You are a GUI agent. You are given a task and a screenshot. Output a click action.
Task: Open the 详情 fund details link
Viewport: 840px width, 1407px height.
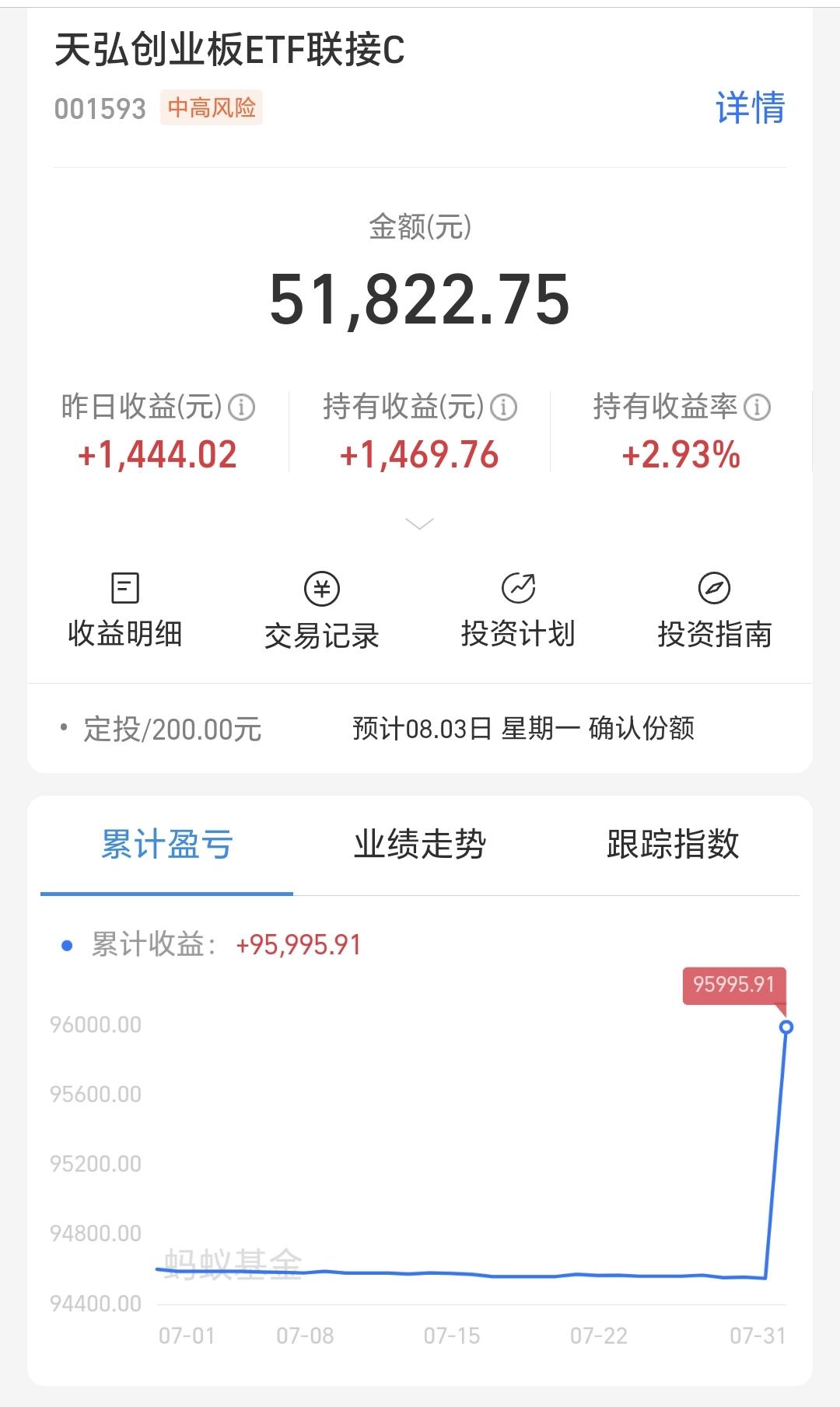click(x=750, y=107)
